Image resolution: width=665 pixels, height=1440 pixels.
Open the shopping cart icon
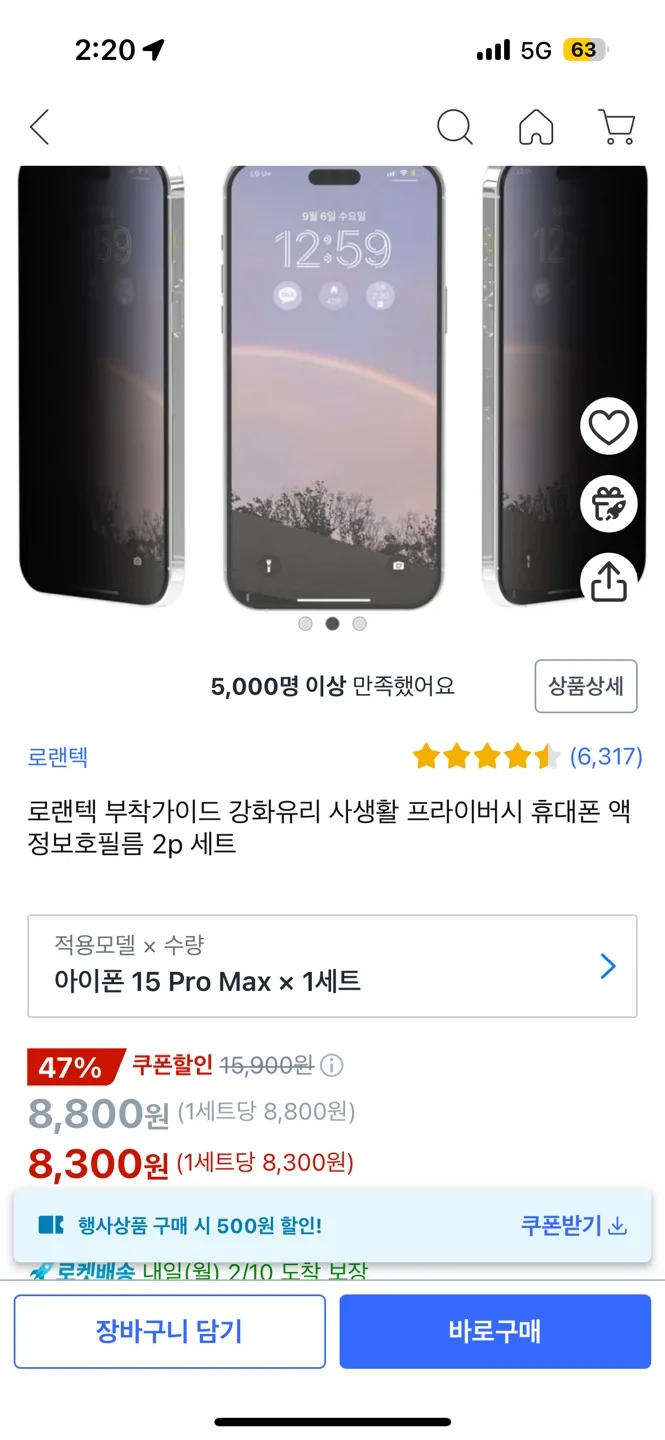coord(616,127)
